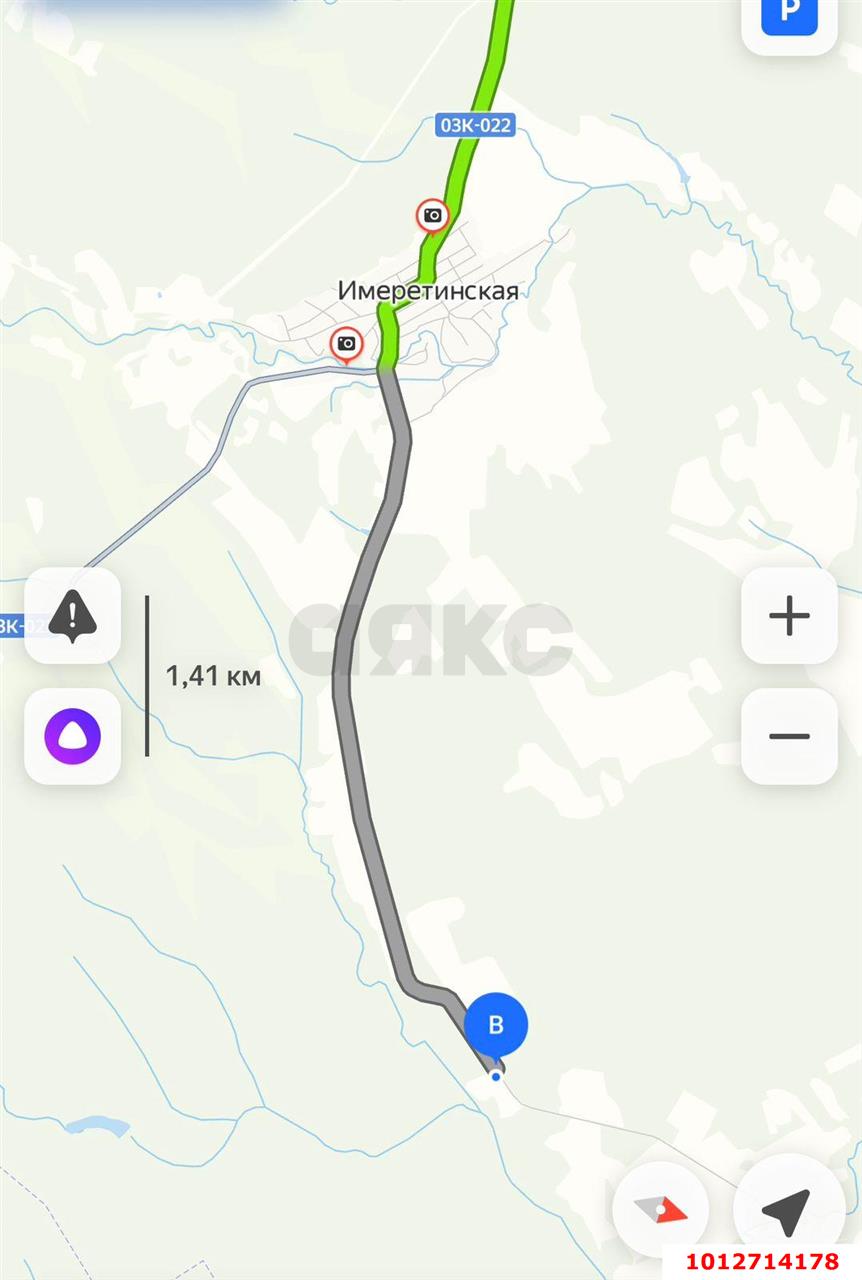Zoom out of the map
Viewport: 862px width, 1280px height.
coord(789,736)
